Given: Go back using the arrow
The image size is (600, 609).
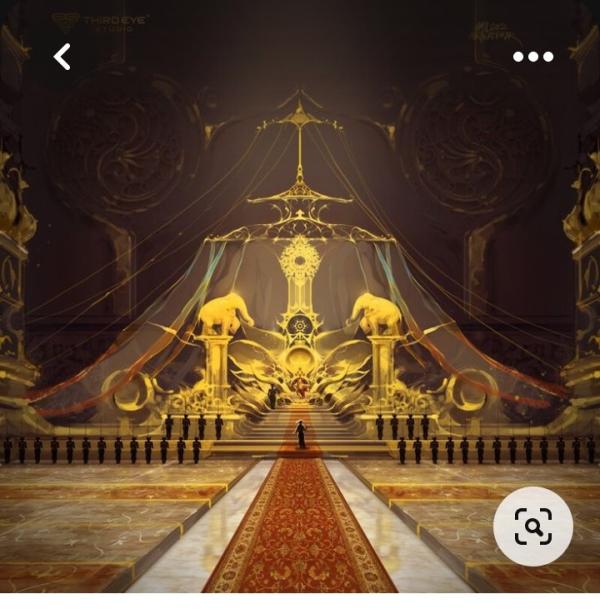Looking at the screenshot, I should tap(62, 57).
